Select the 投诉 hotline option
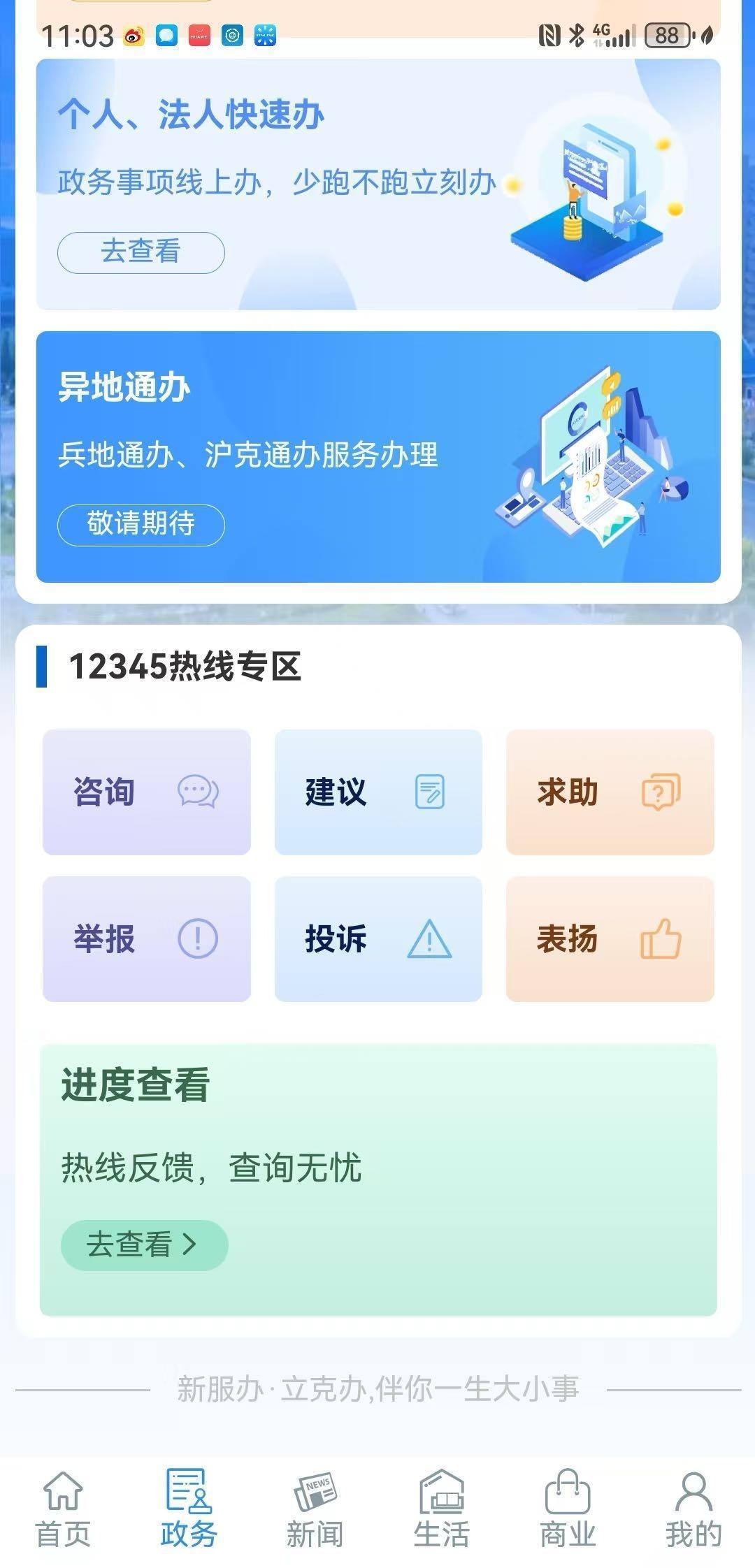Viewport: 755px width, 1568px height. point(378,938)
